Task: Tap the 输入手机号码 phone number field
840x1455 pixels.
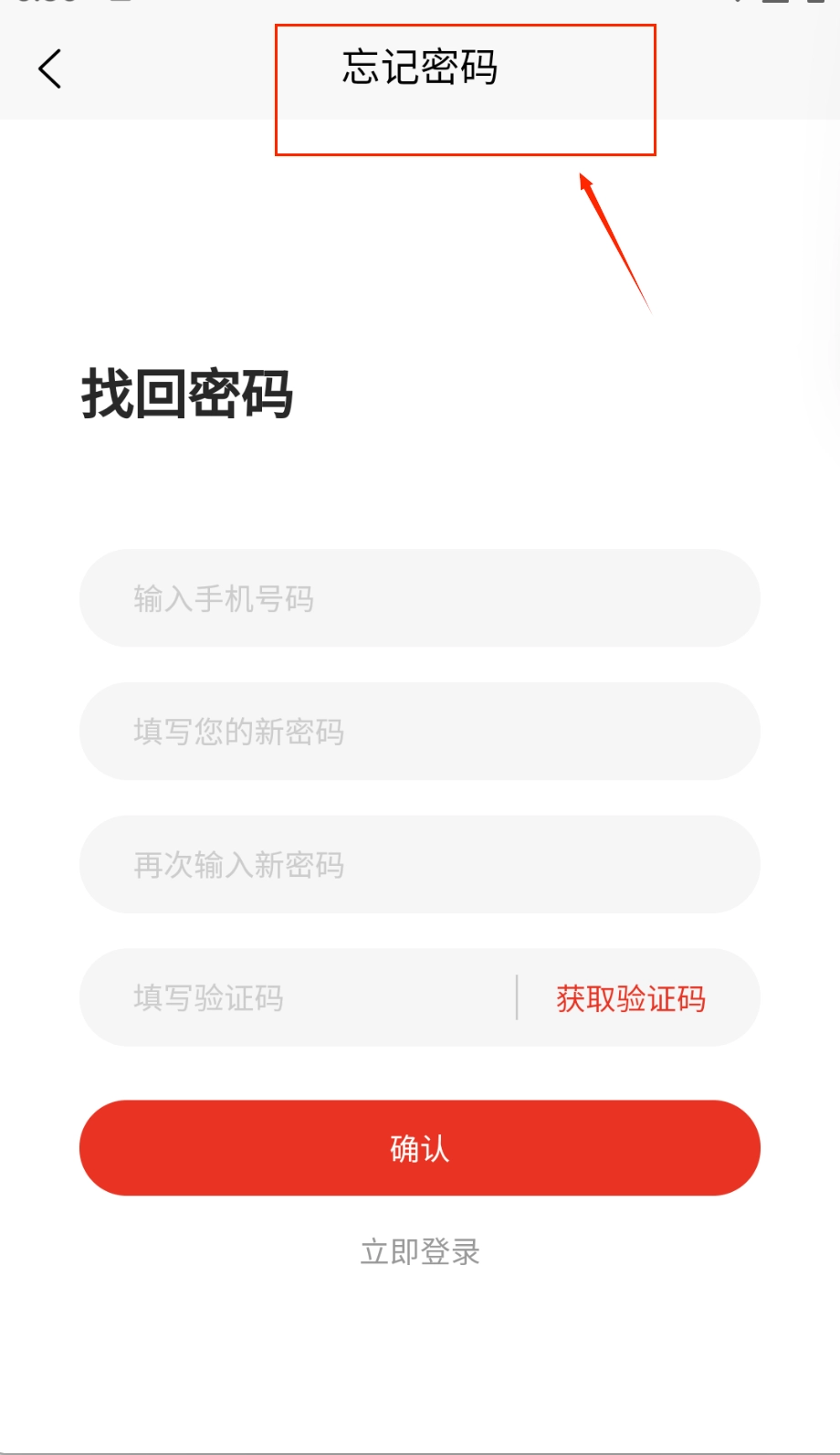Action: coord(419,598)
